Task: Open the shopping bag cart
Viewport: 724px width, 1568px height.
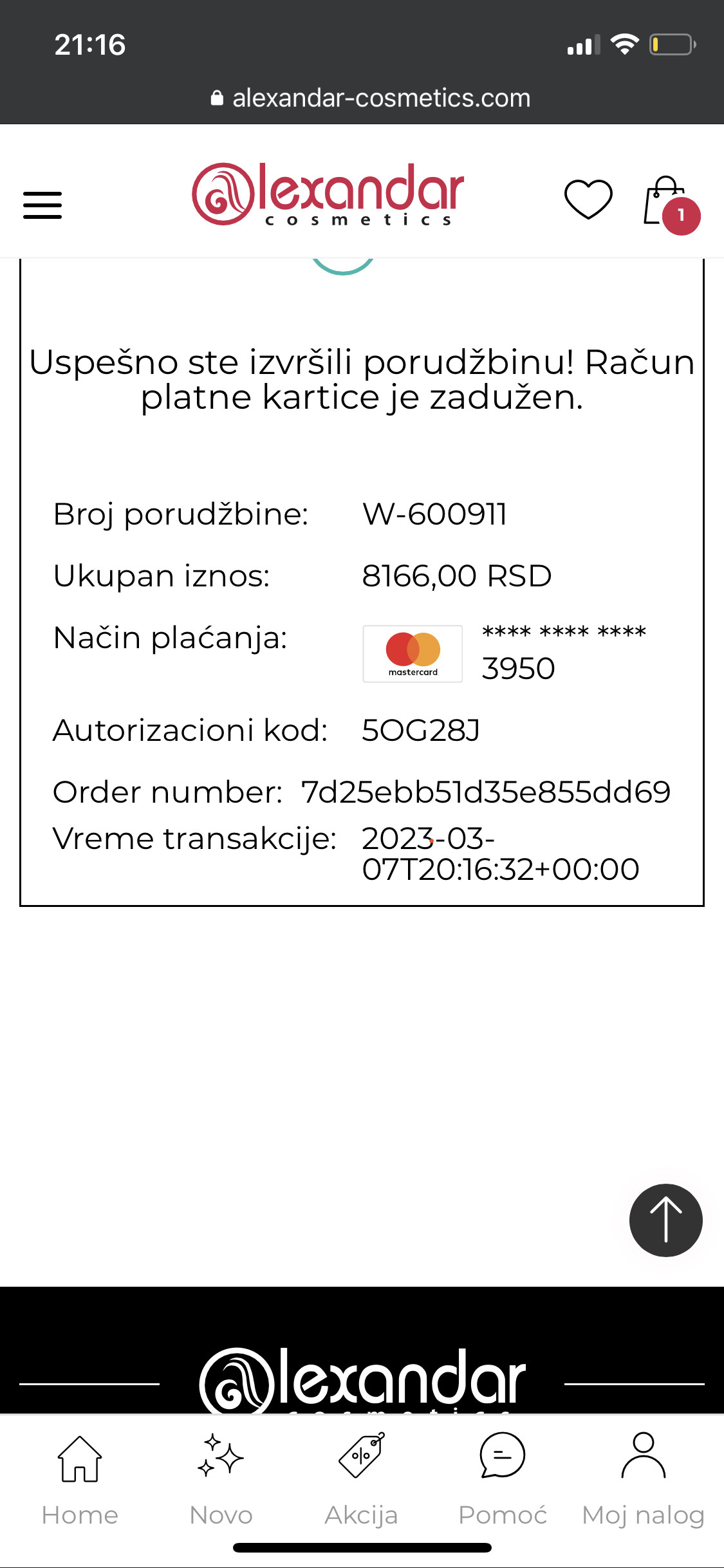Action: coord(667,202)
